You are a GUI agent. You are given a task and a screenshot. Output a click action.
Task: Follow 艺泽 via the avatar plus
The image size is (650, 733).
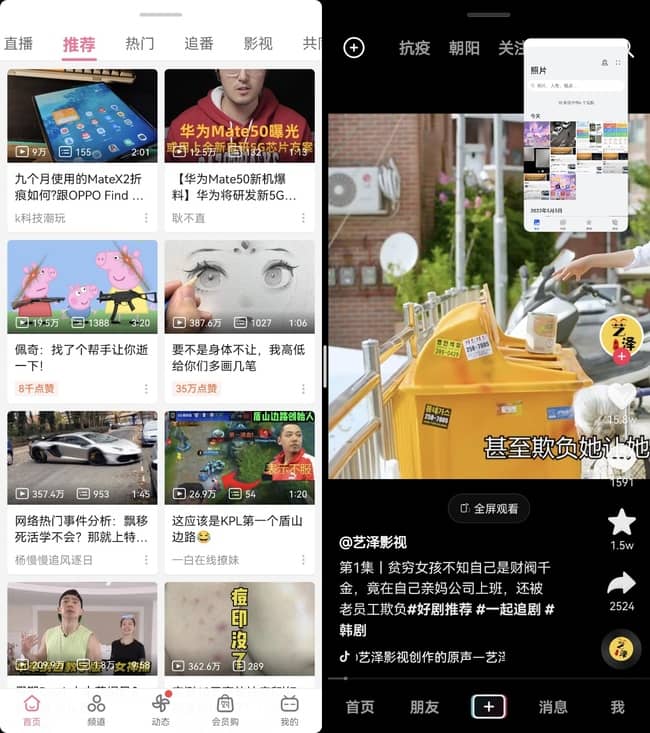point(622,356)
